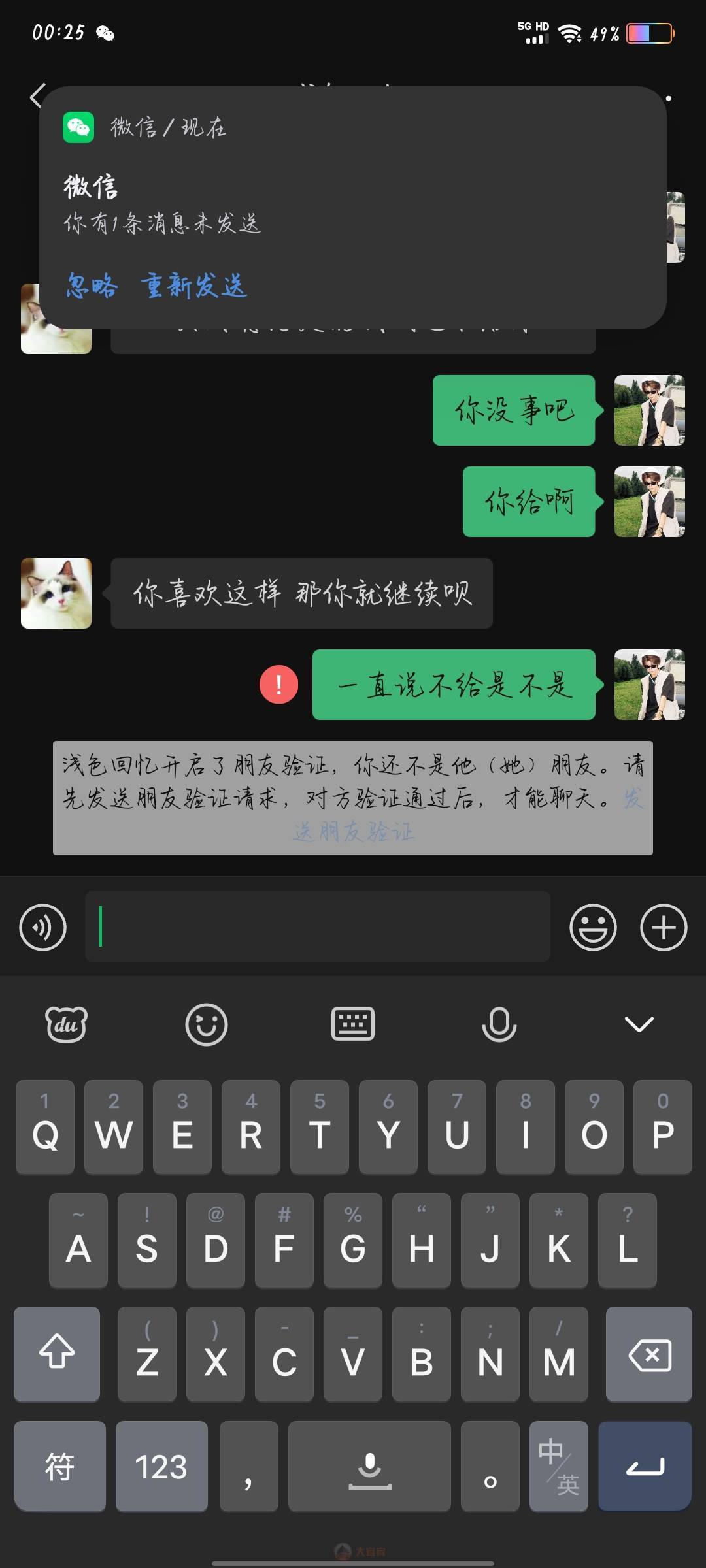
Task: Open the Baidu du keyboard menu
Action: point(66,1024)
